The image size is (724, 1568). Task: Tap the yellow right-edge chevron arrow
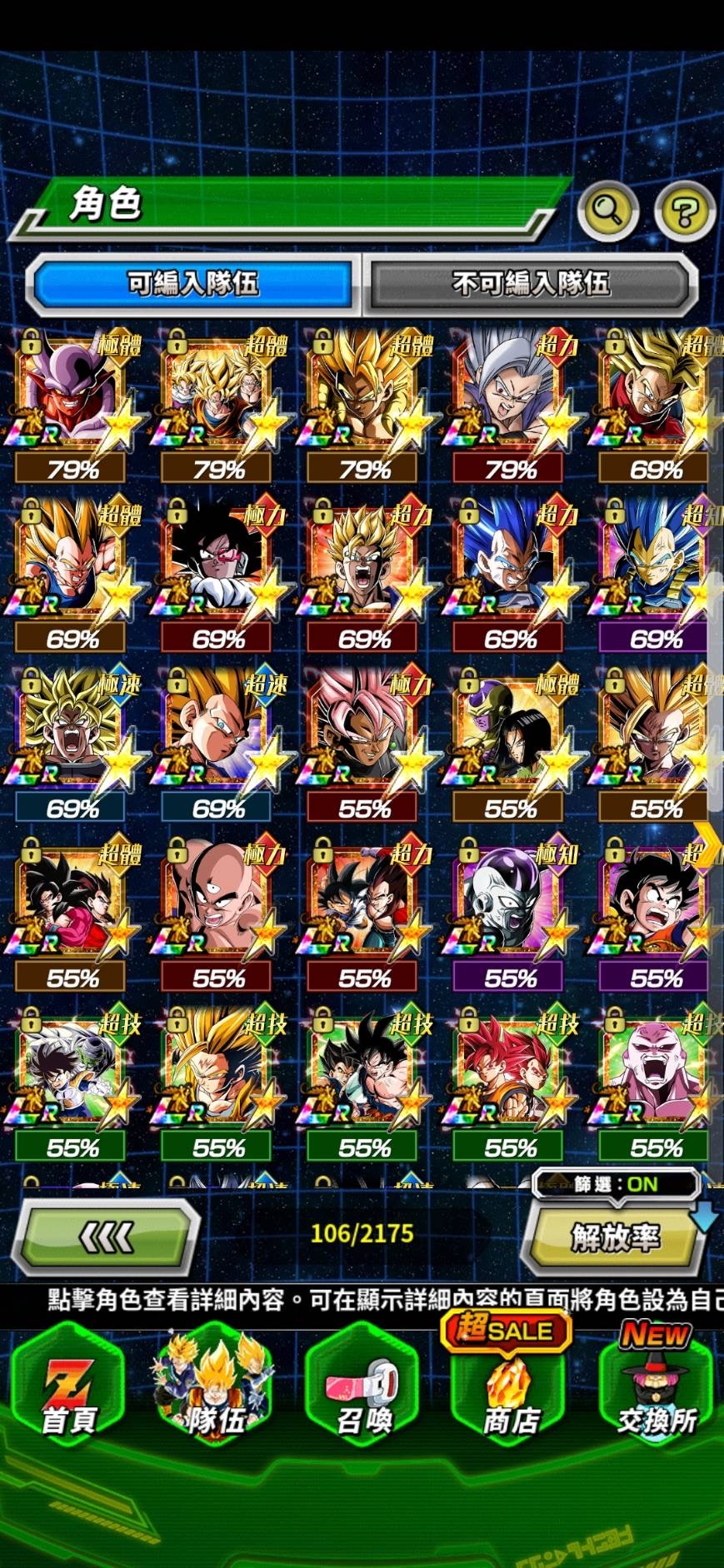pos(710,845)
